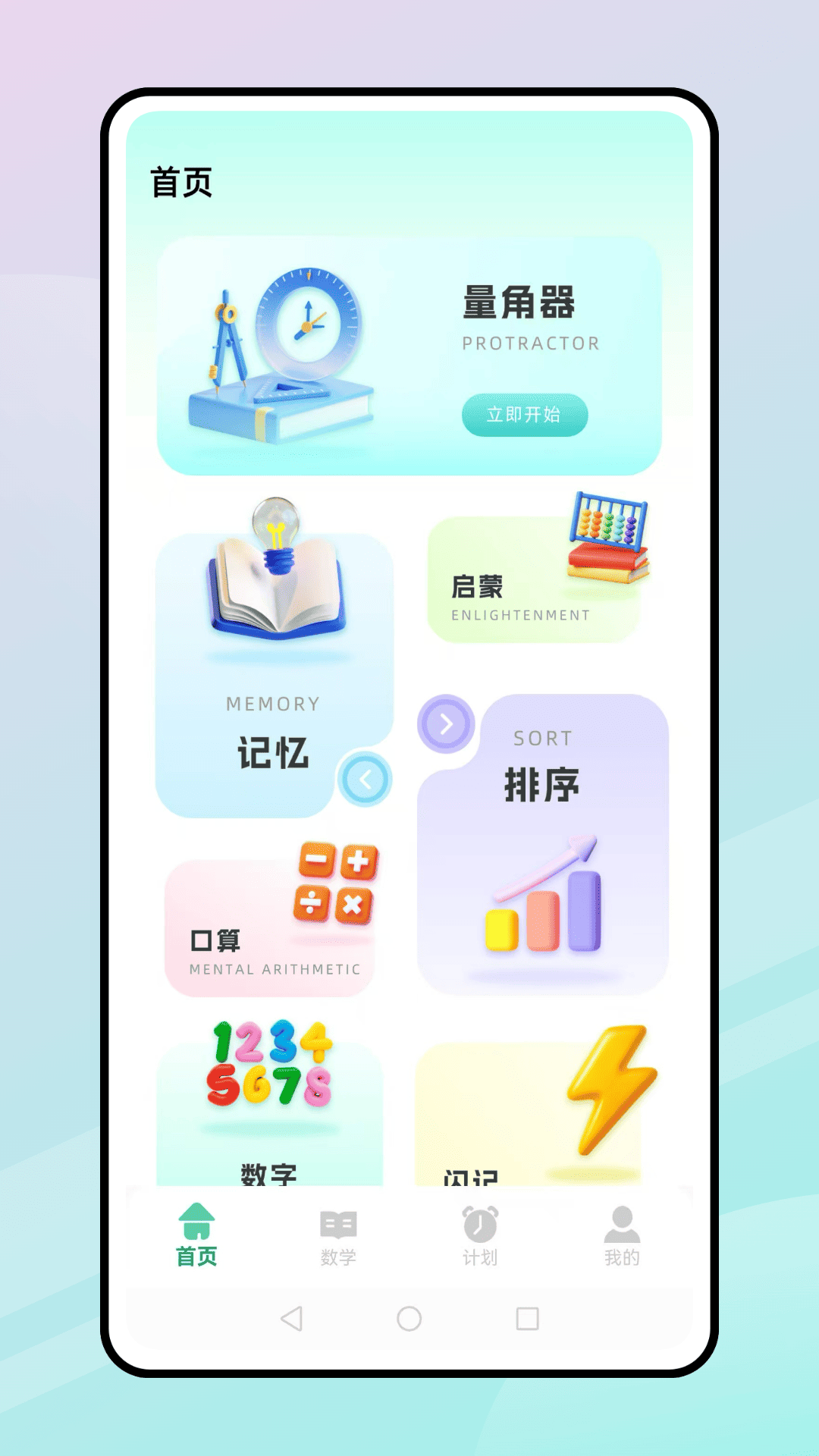Tap the Android recent apps square button

click(x=527, y=1319)
